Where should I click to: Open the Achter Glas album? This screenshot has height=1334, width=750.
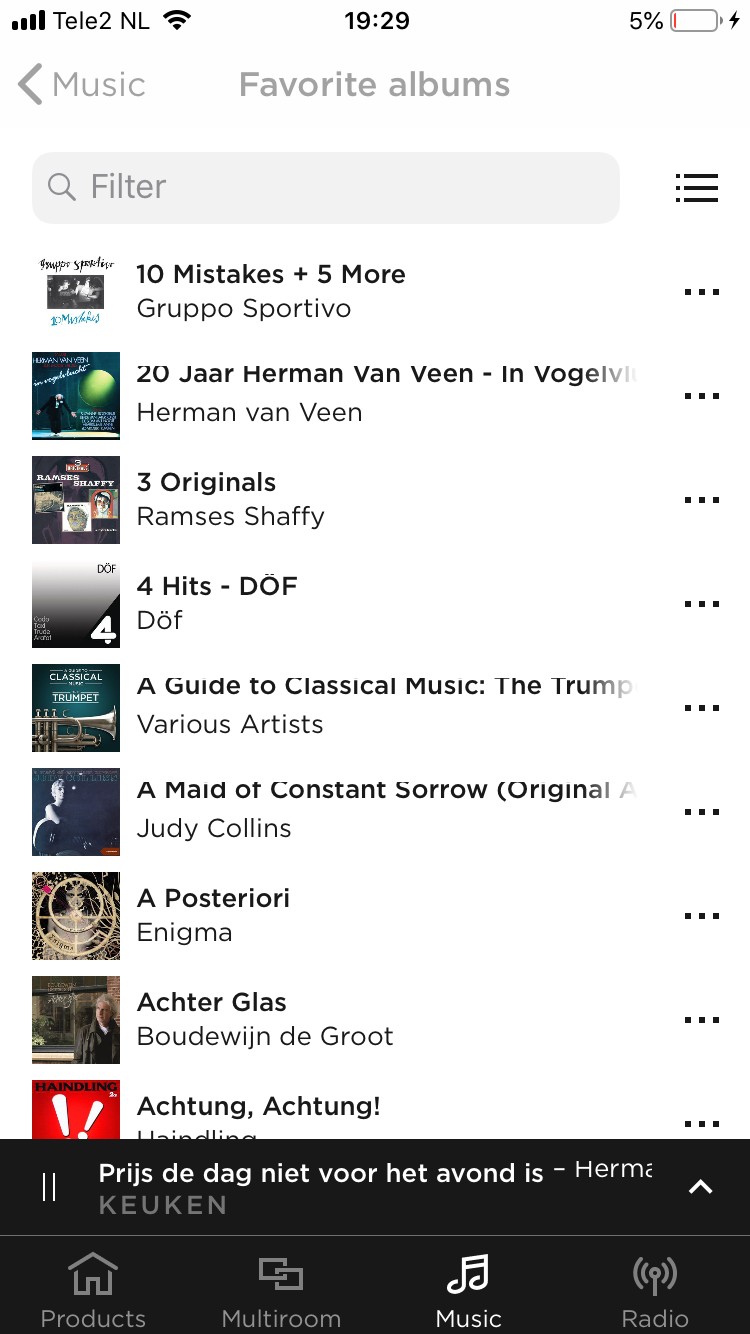pyautogui.click(x=265, y=1019)
